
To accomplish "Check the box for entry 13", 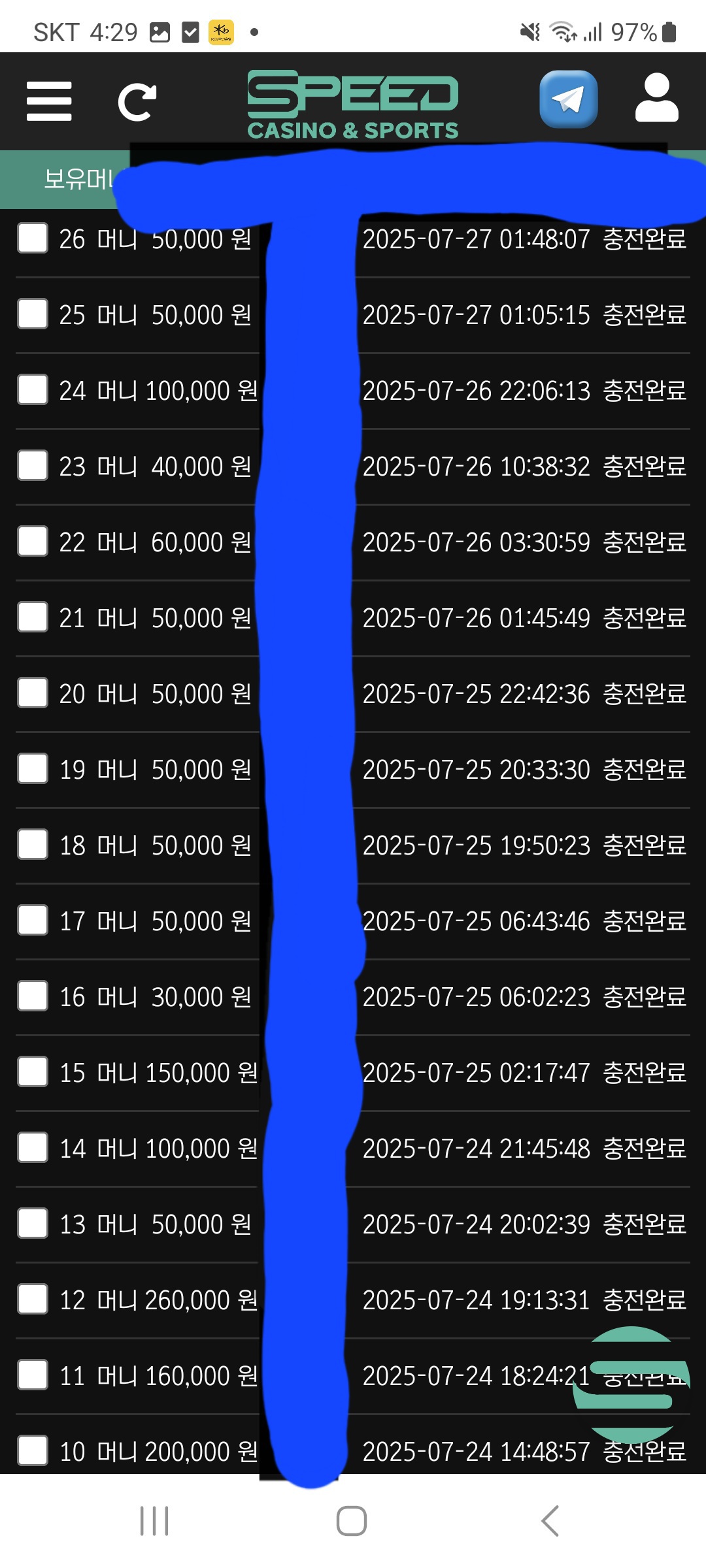I will [x=33, y=1223].
